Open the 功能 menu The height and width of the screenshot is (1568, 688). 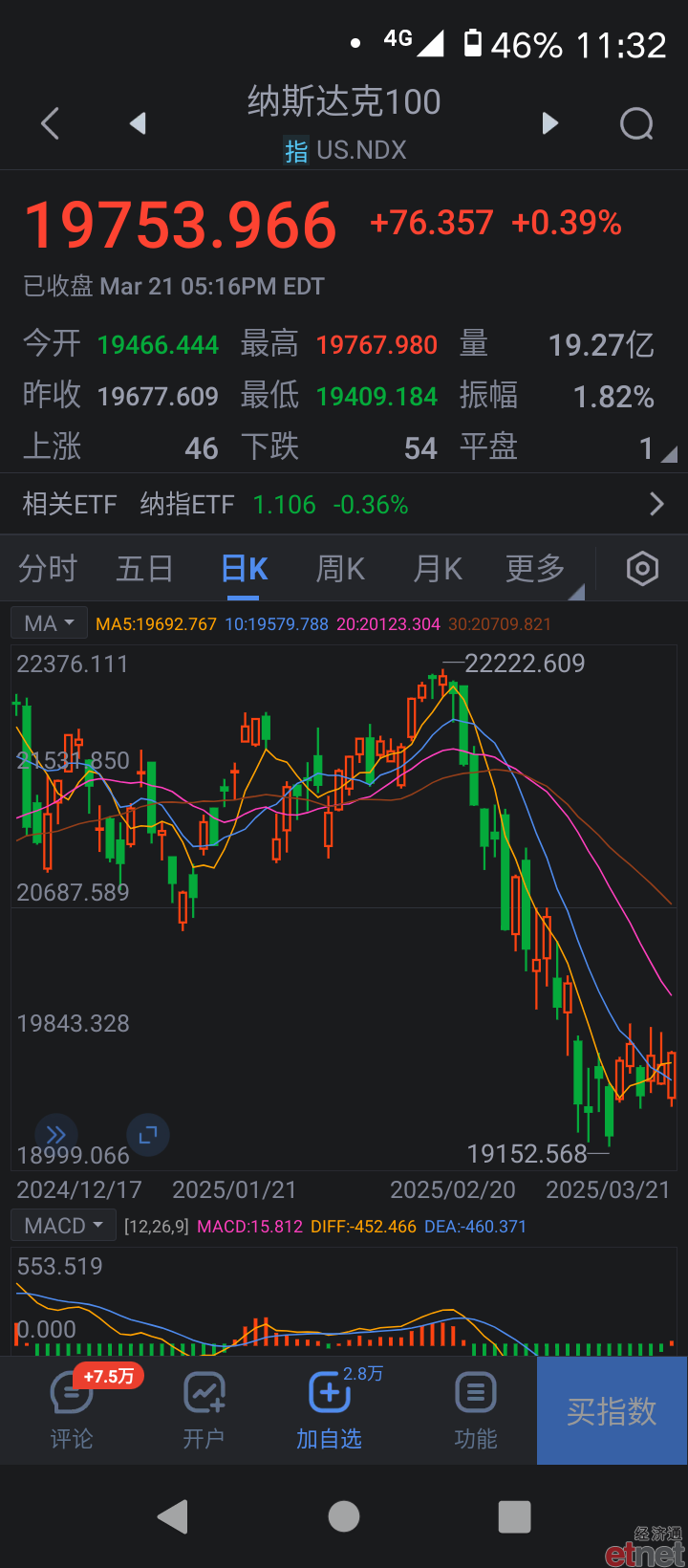pos(476,1410)
